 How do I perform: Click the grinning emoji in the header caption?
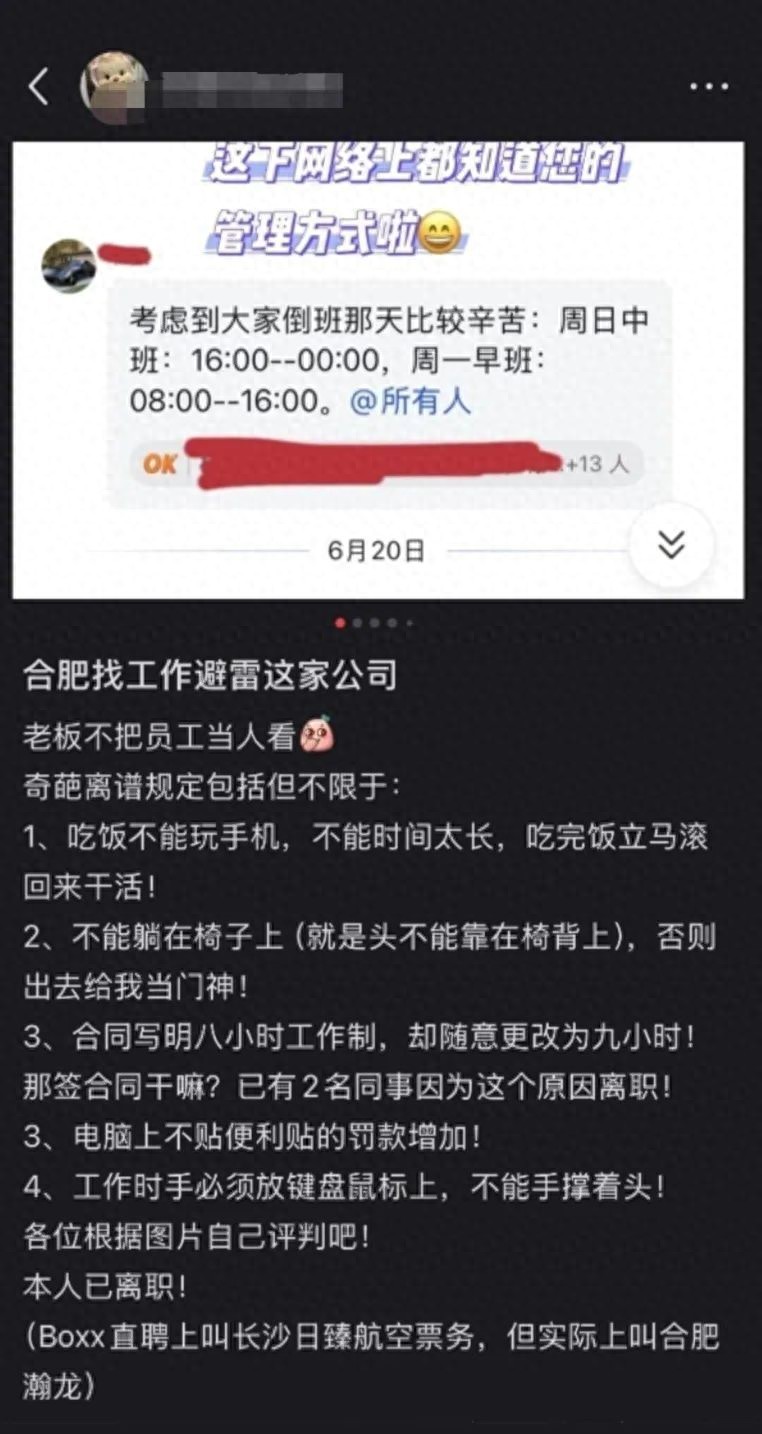coord(441,231)
